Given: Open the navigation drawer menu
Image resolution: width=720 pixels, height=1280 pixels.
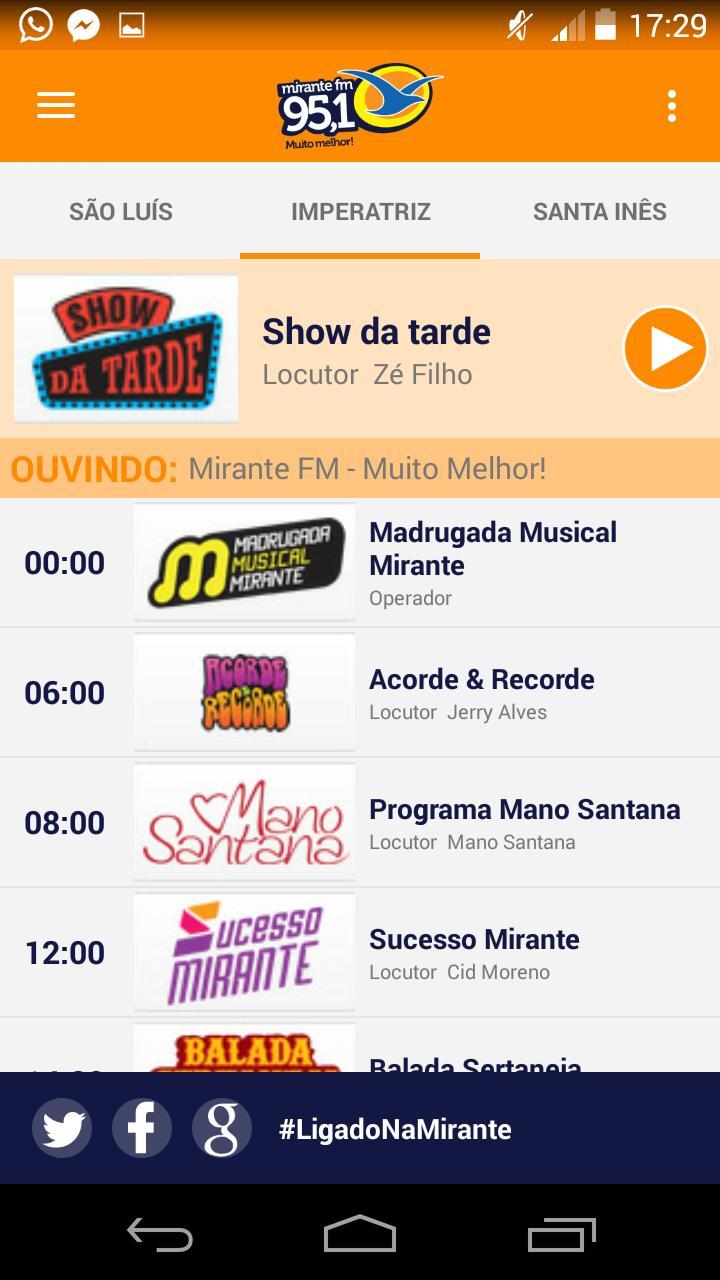Looking at the screenshot, I should tap(55, 105).
